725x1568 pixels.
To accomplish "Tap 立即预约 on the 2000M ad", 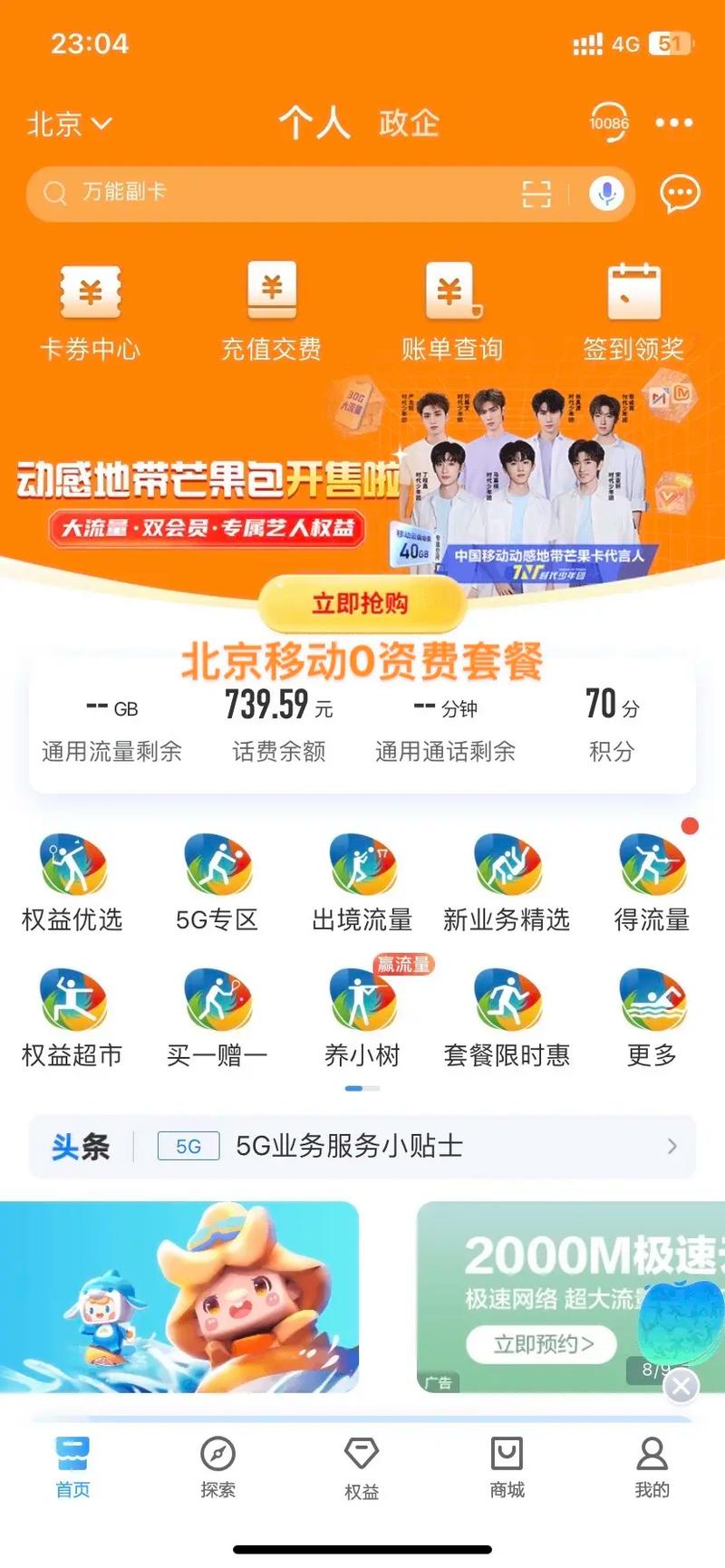I will [542, 1343].
